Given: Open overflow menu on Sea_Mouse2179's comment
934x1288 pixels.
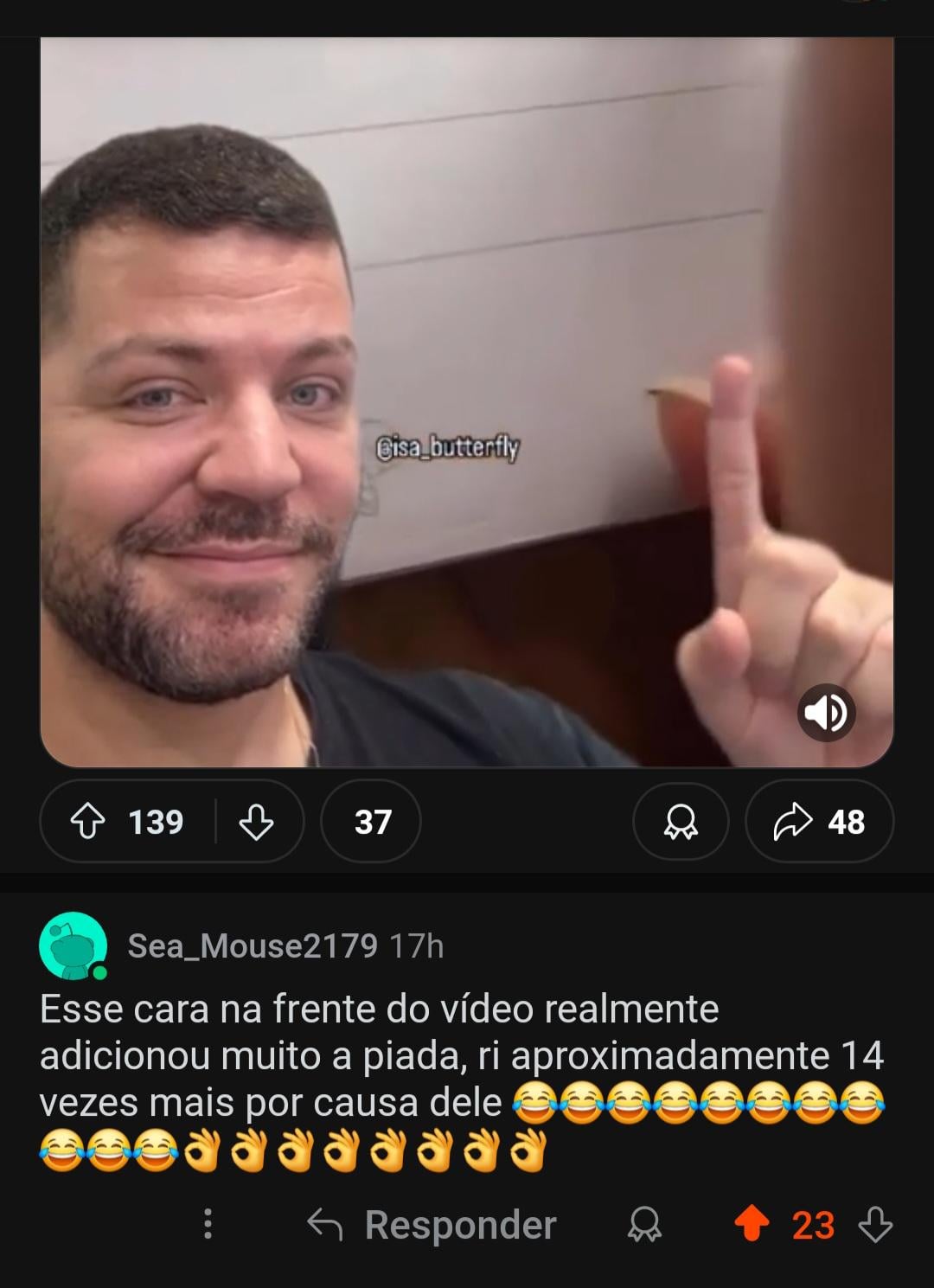Looking at the screenshot, I should [208, 1225].
